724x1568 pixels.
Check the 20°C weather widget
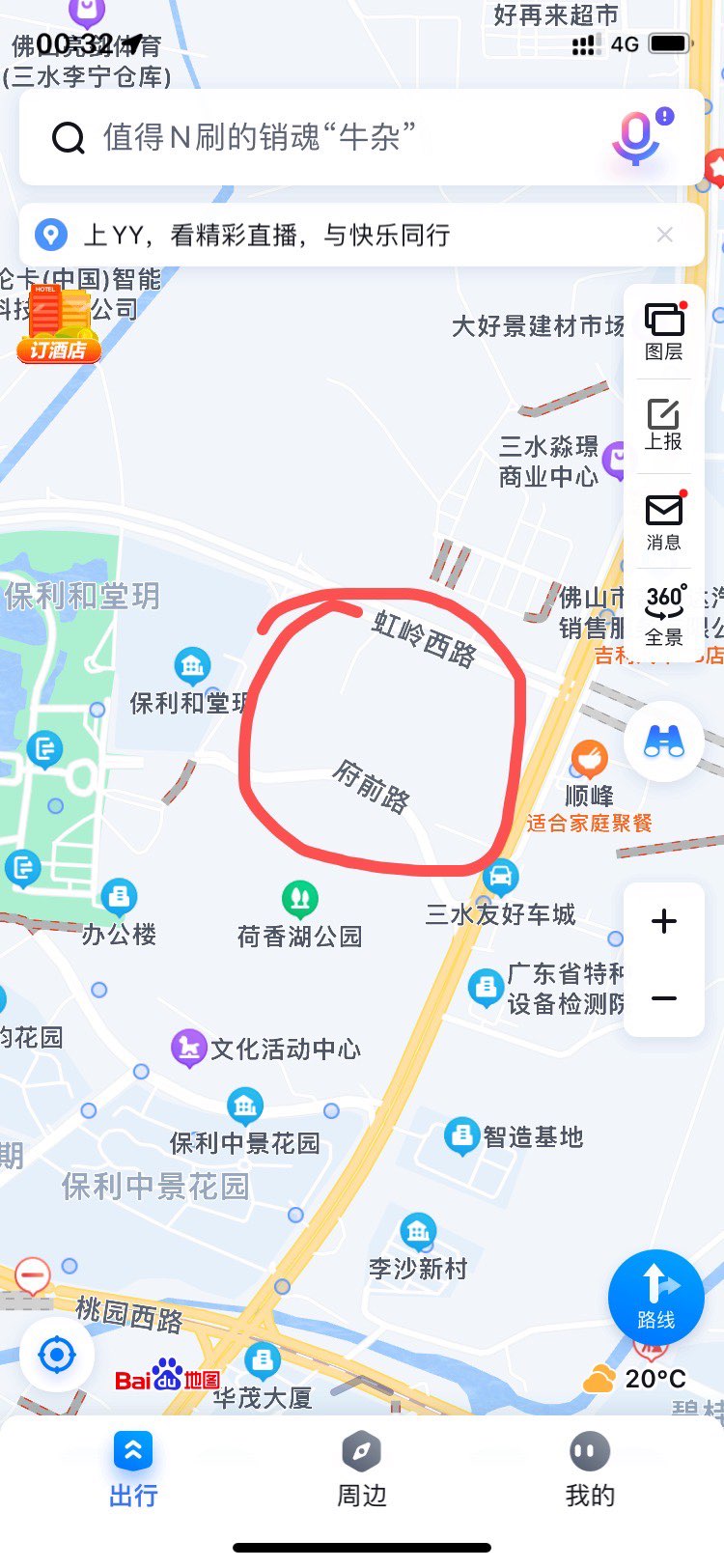[637, 1378]
